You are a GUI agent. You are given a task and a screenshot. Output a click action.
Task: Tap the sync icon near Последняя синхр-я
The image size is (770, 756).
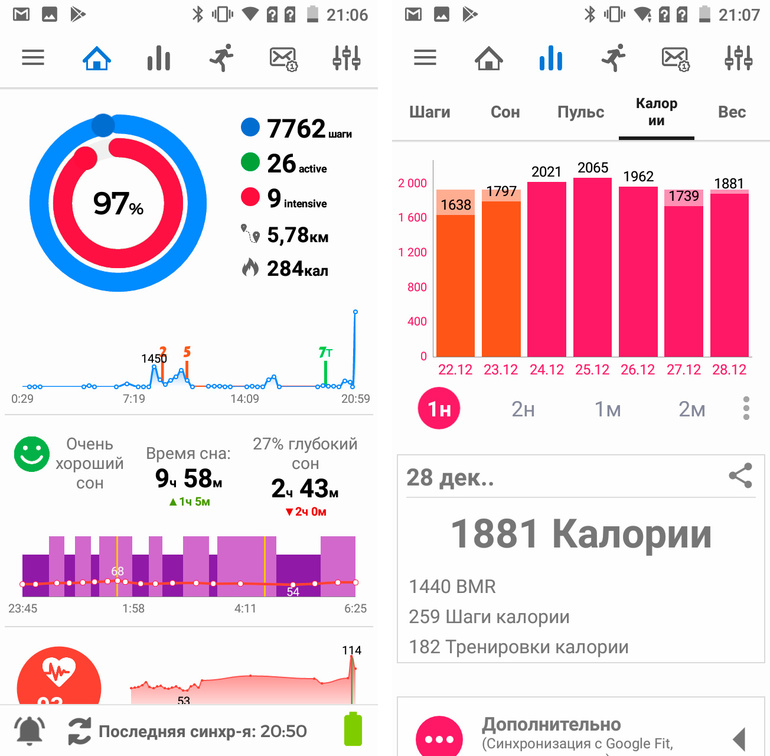(x=79, y=731)
